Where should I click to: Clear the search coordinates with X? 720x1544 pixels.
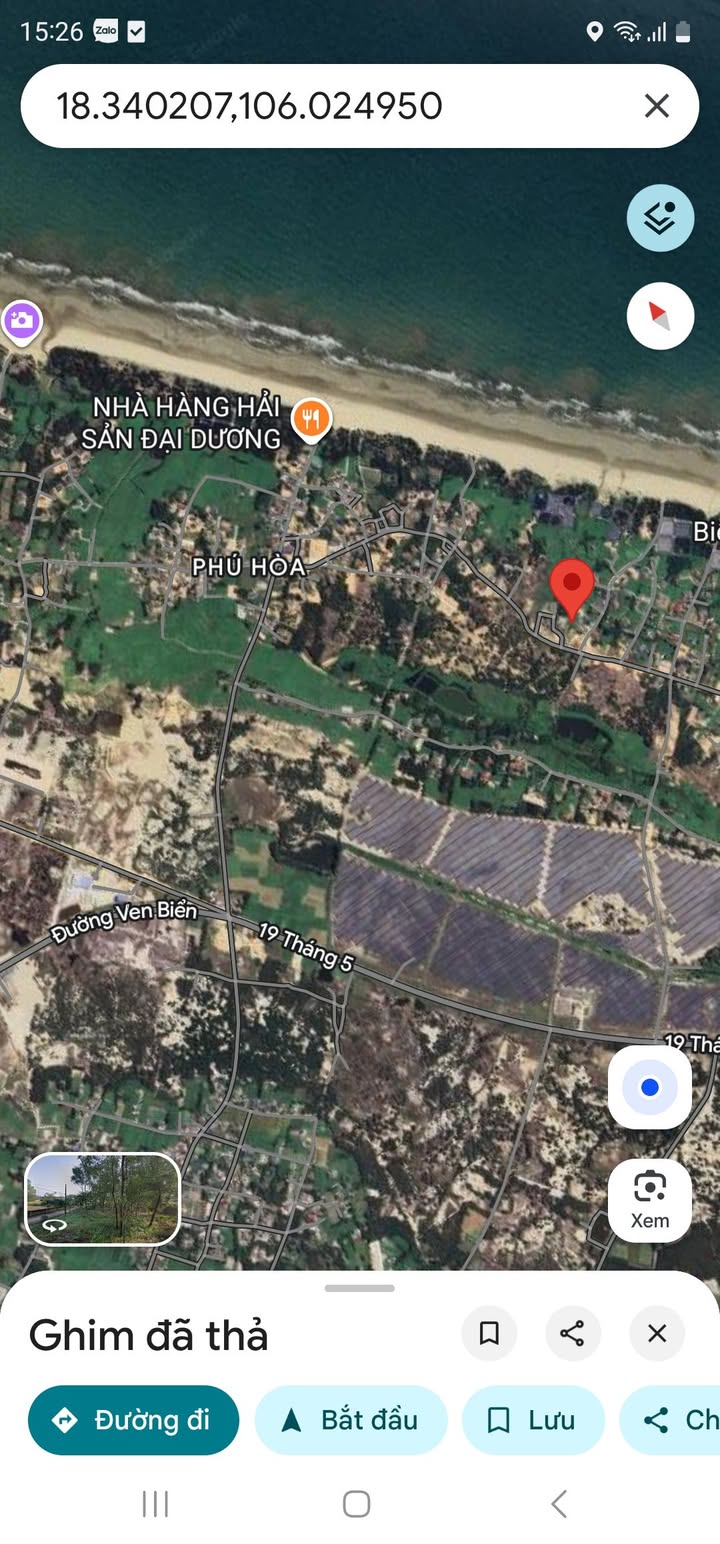[x=656, y=106]
